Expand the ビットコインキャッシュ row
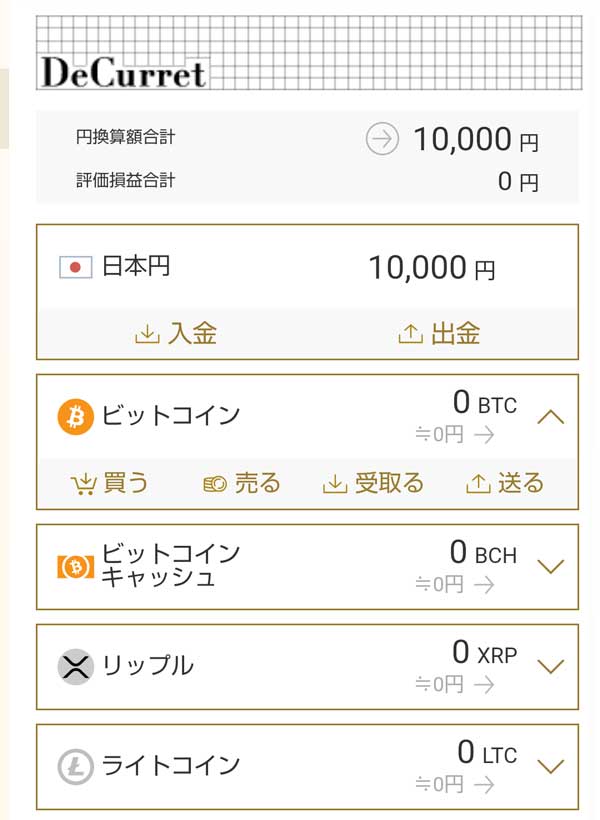This screenshot has height=820, width=600. [551, 566]
